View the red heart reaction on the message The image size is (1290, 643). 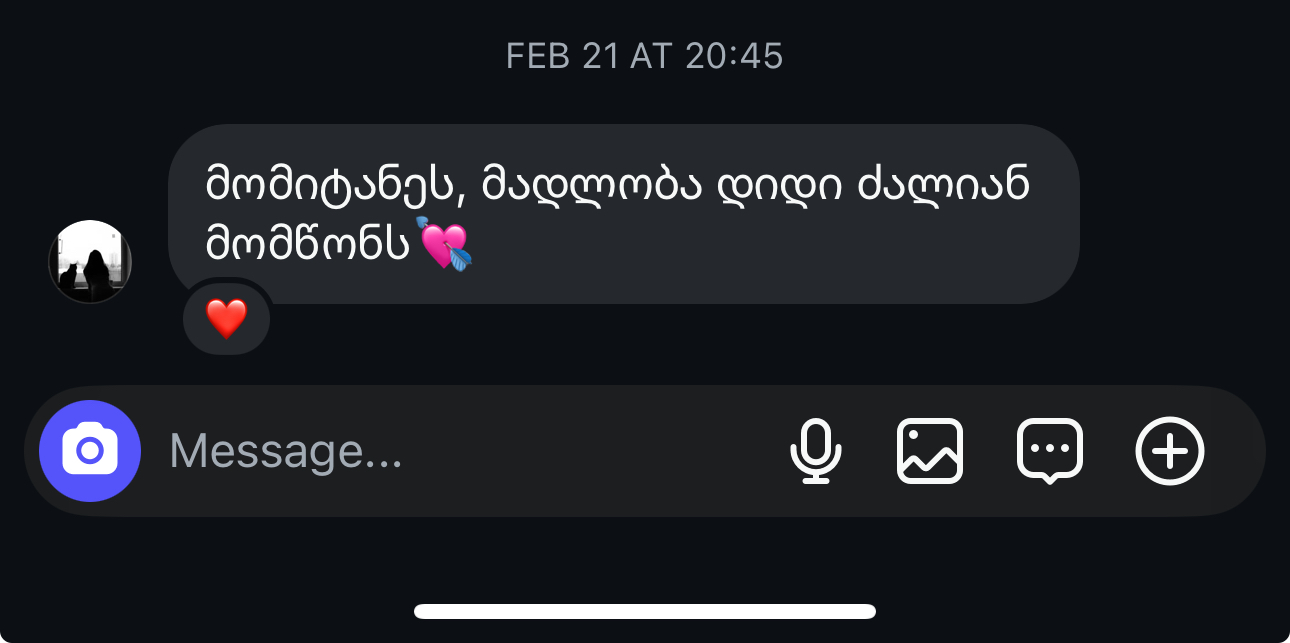(226, 320)
